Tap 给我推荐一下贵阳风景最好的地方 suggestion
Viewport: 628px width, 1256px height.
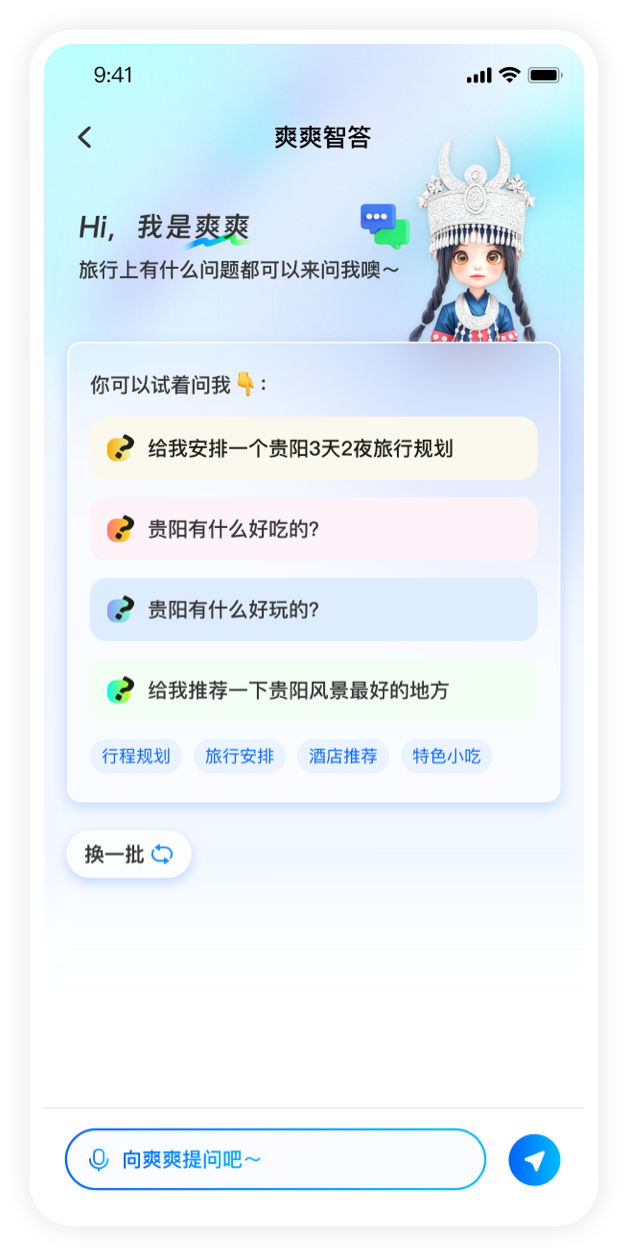(x=313, y=690)
